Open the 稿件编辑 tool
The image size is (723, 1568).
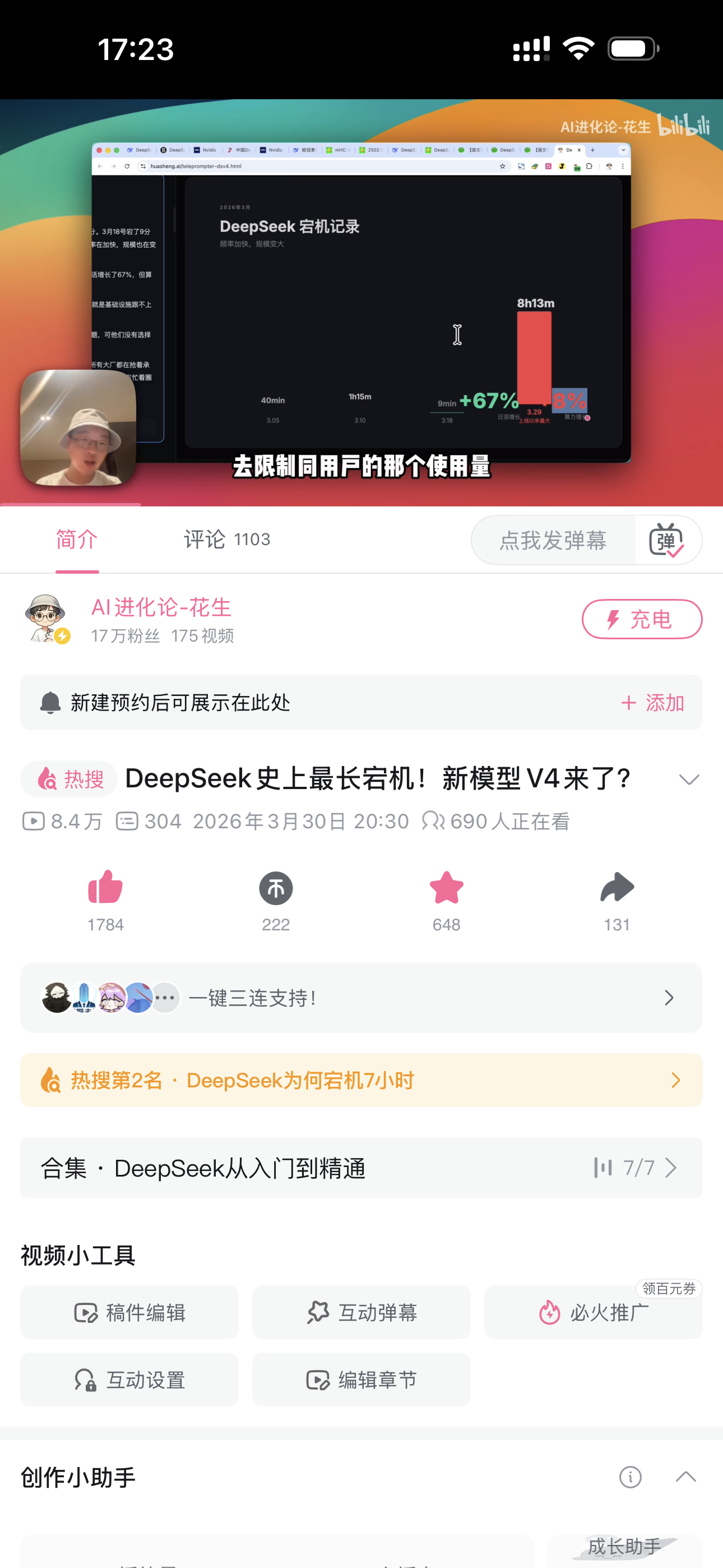129,1312
